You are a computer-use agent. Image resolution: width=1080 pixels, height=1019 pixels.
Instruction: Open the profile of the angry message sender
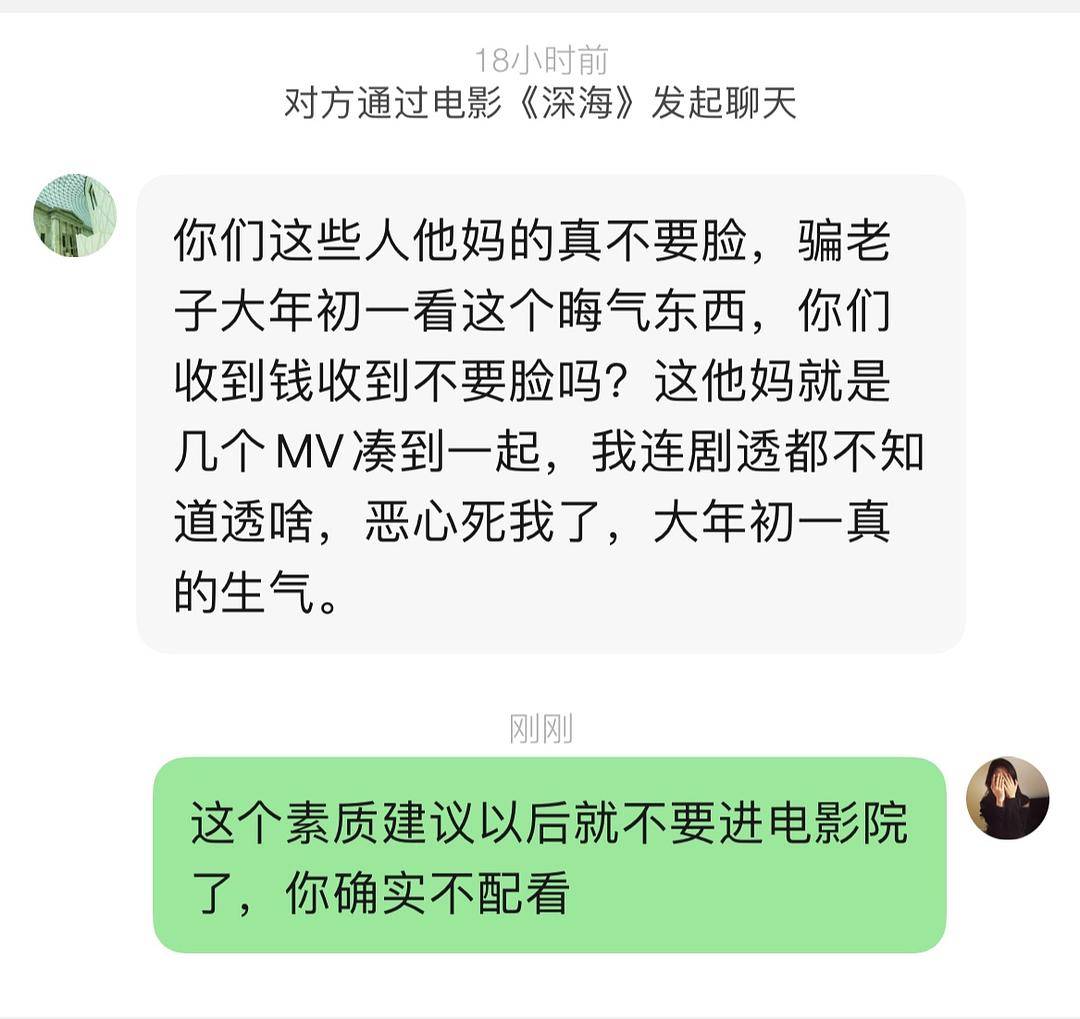tap(75, 215)
